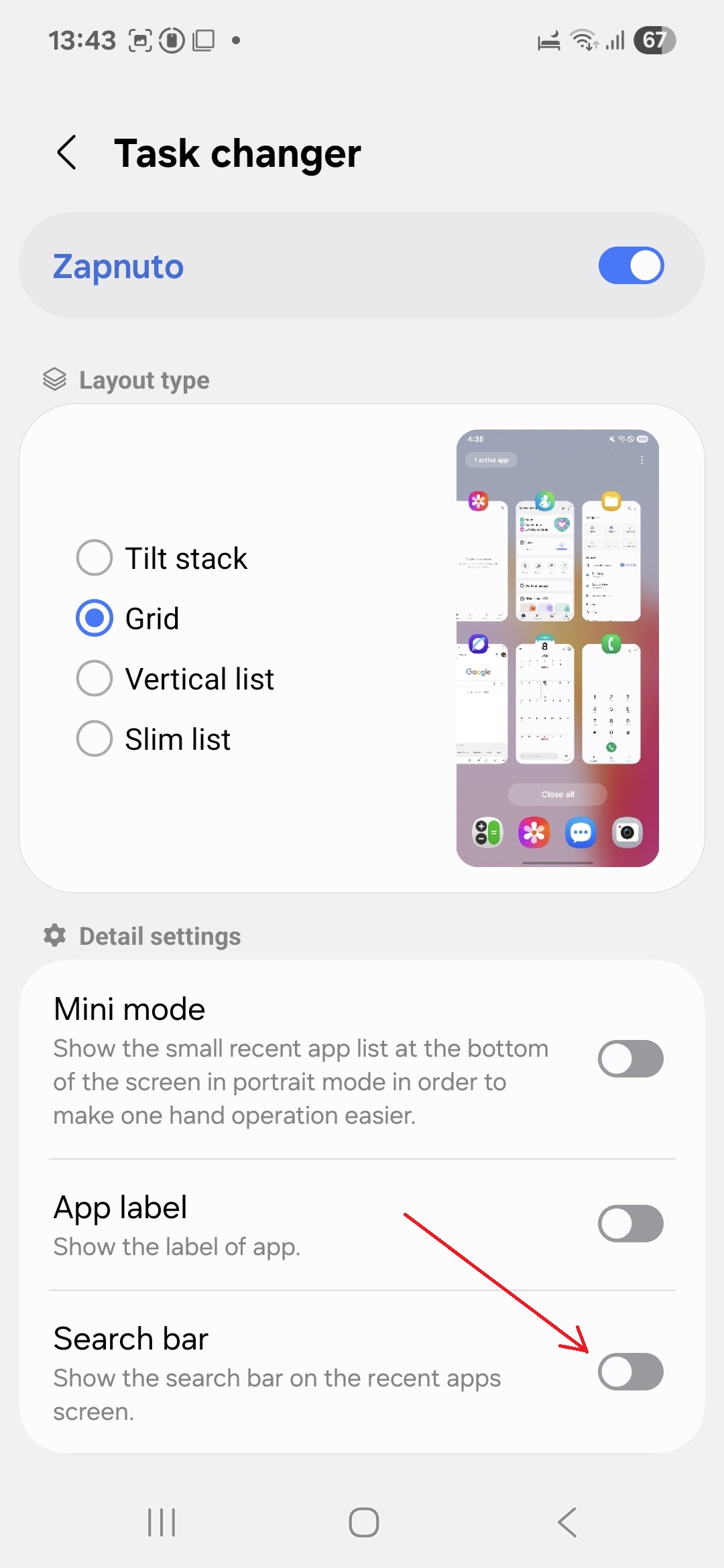Screen dimensions: 724x1568
Task: Select the Tilt stack layout
Action: (x=95, y=558)
